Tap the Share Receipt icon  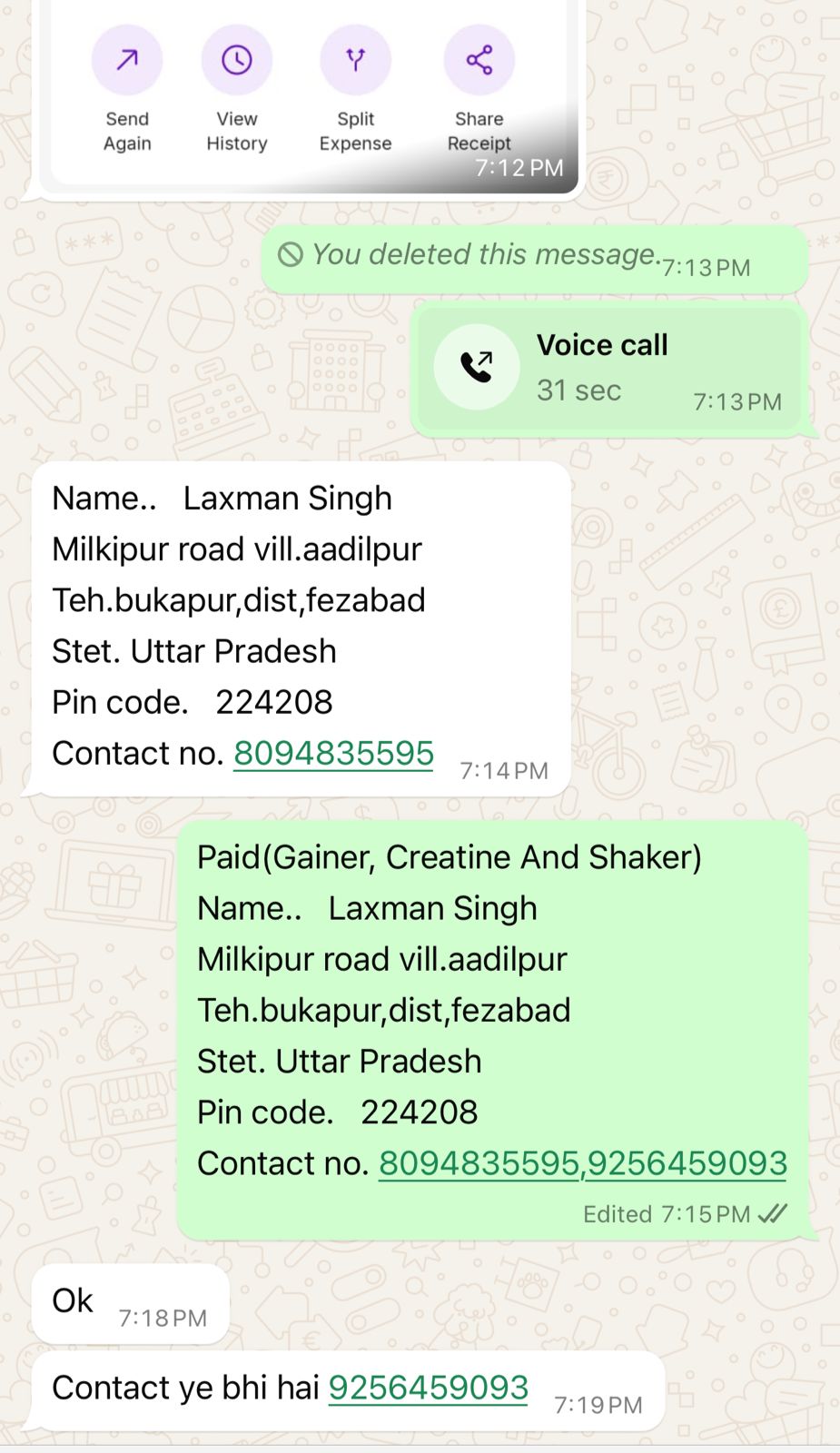(478, 58)
